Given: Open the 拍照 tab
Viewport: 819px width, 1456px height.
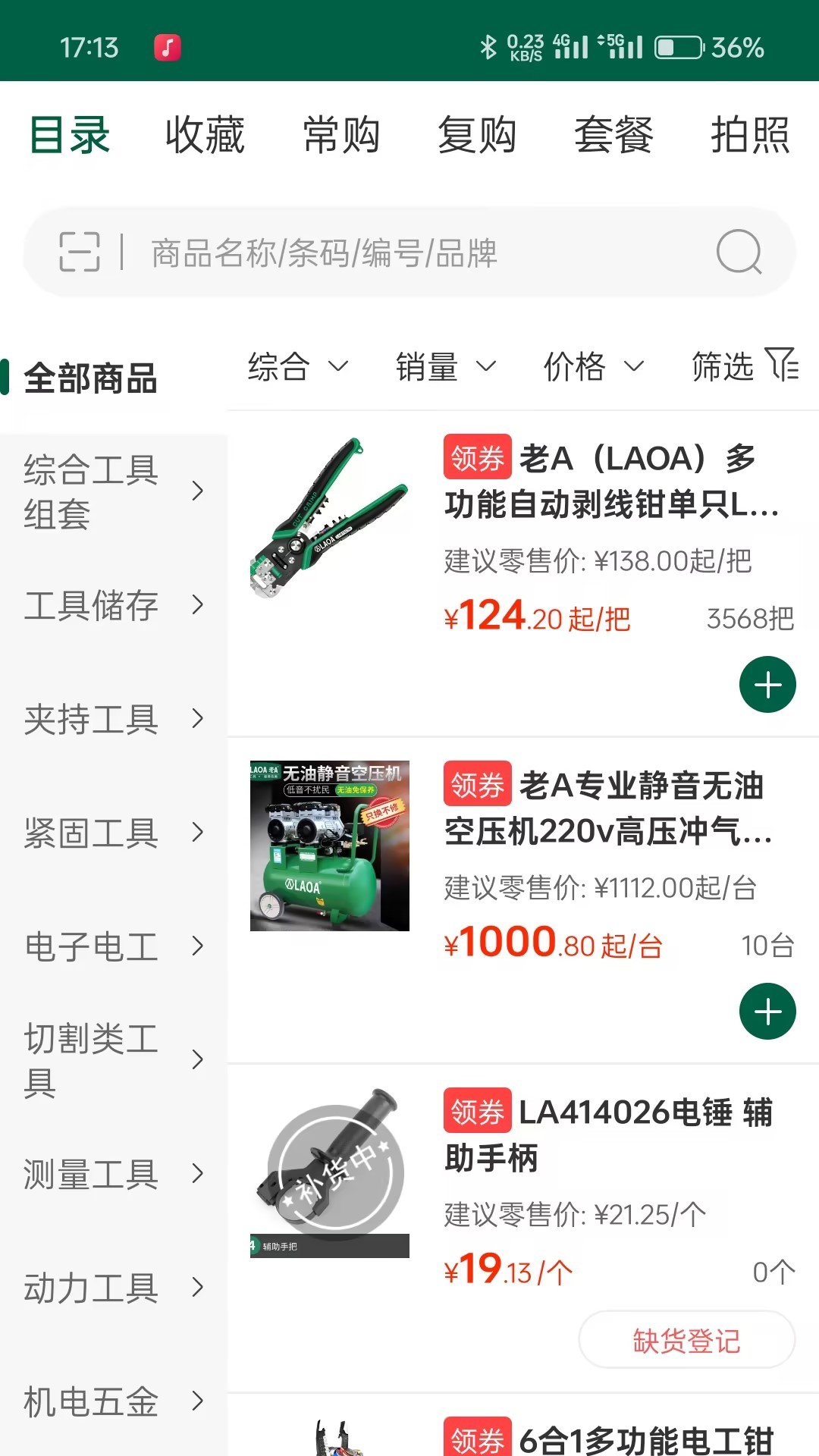Looking at the screenshot, I should tap(749, 135).
